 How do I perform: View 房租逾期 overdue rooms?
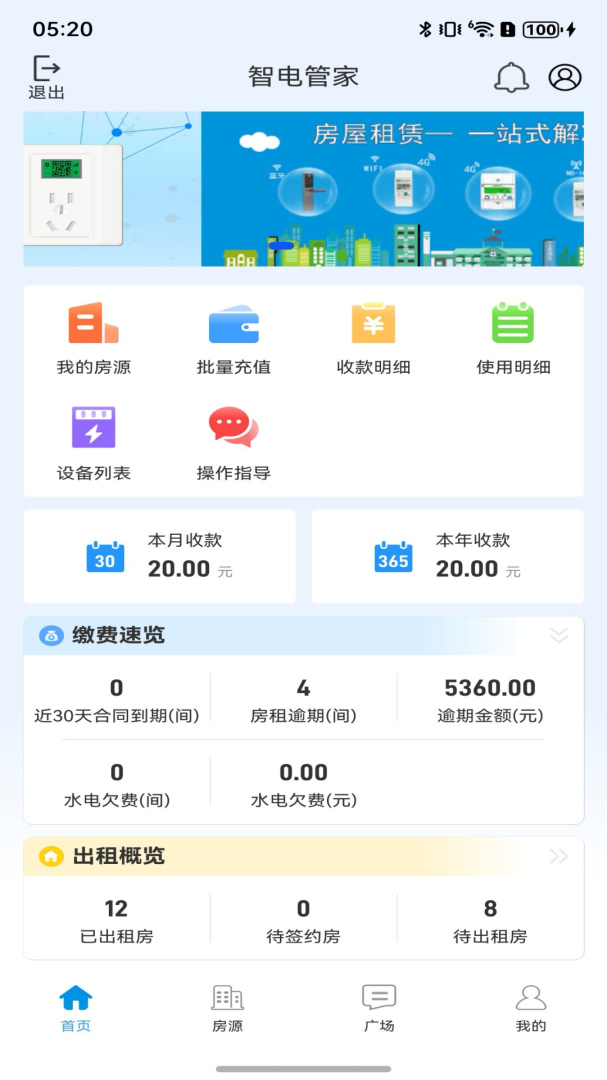point(303,700)
